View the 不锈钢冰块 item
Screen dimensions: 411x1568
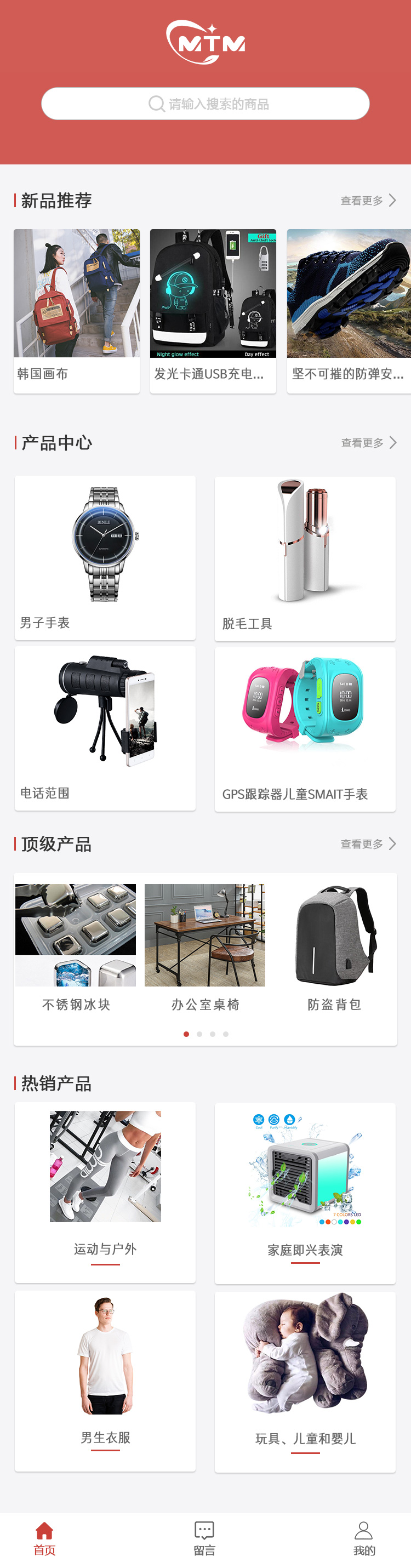click(x=76, y=945)
